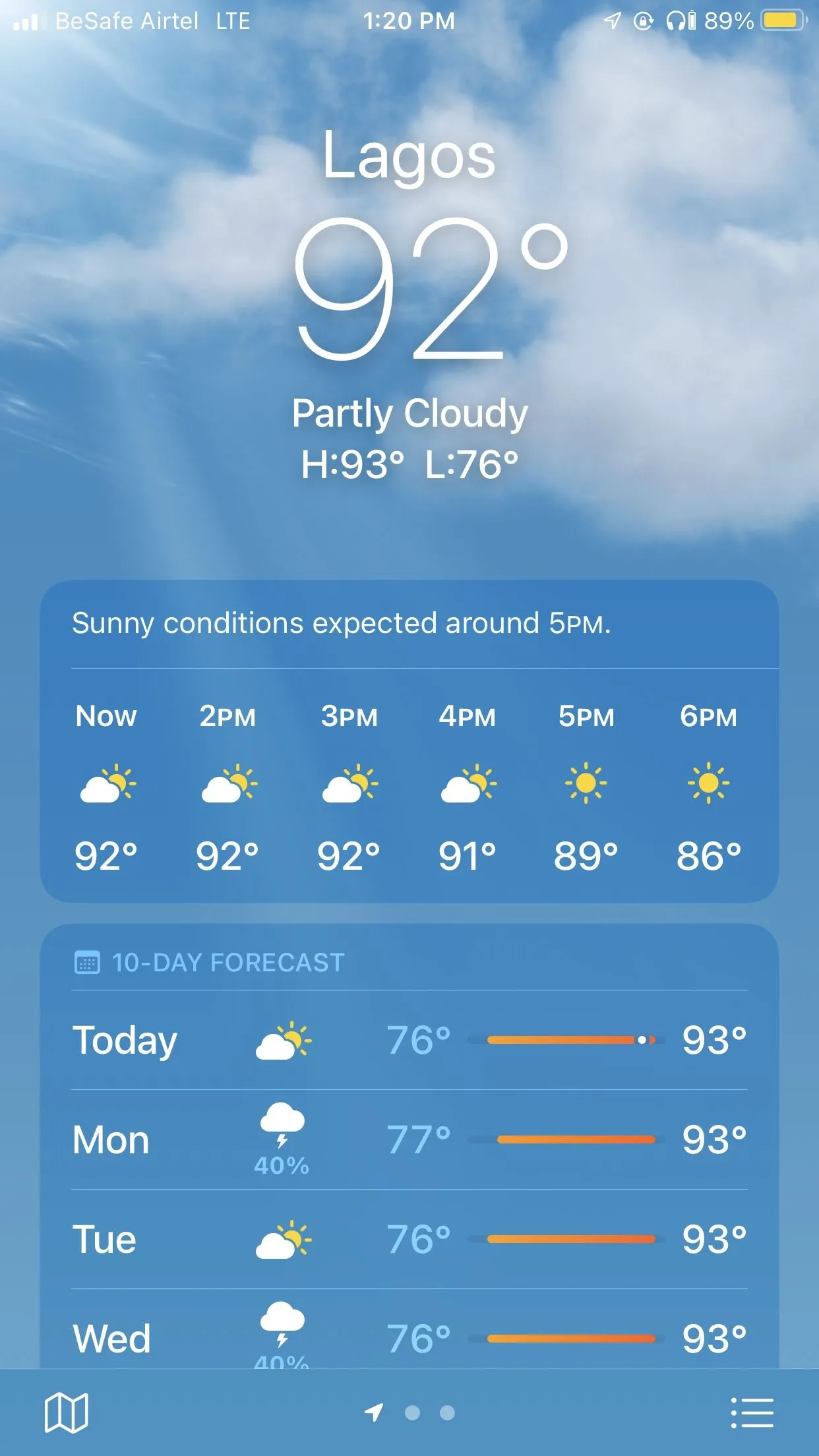Open the city list
819x1456 pixels.
point(752,1412)
